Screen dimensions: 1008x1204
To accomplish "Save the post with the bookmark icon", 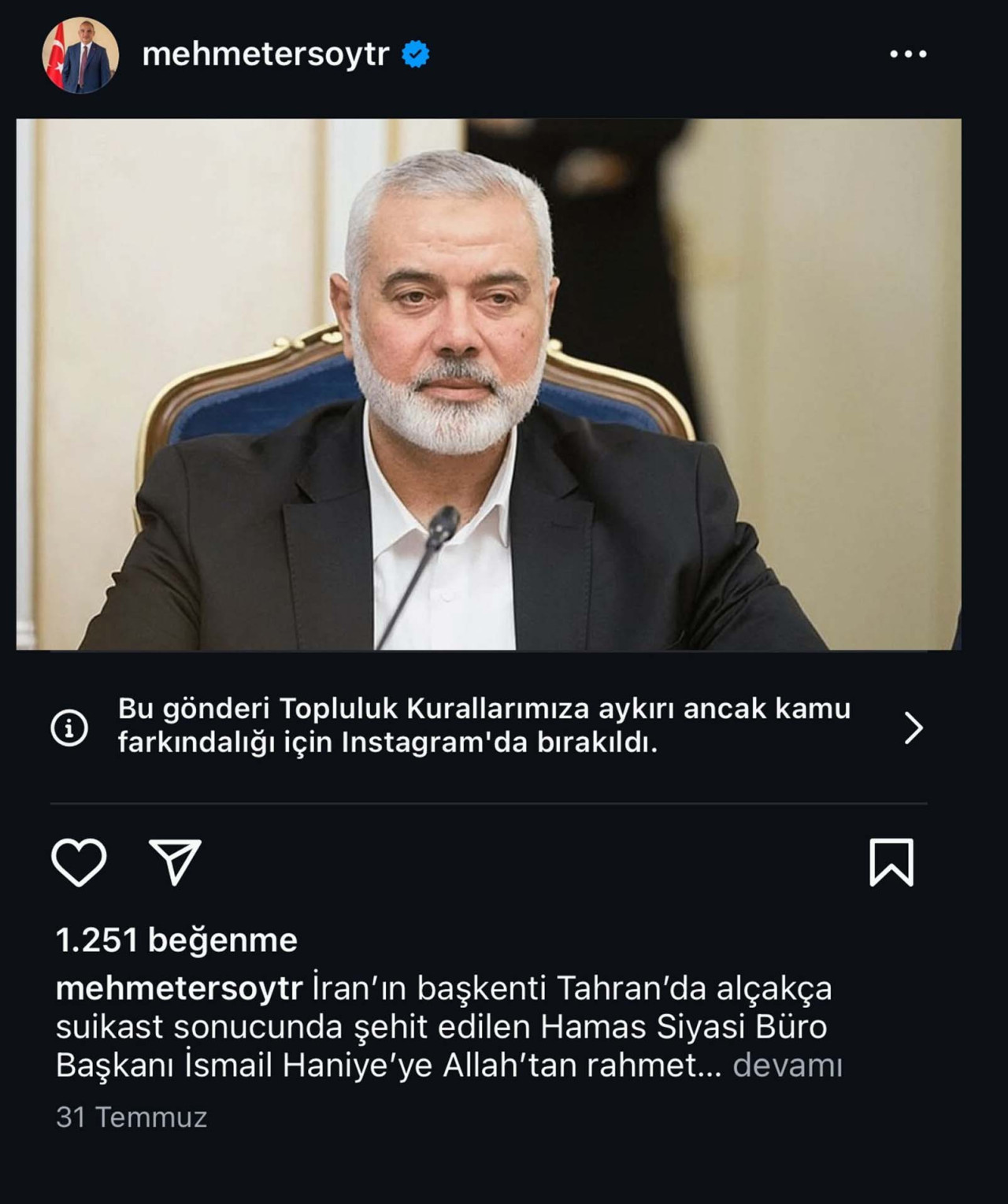I will (891, 862).
